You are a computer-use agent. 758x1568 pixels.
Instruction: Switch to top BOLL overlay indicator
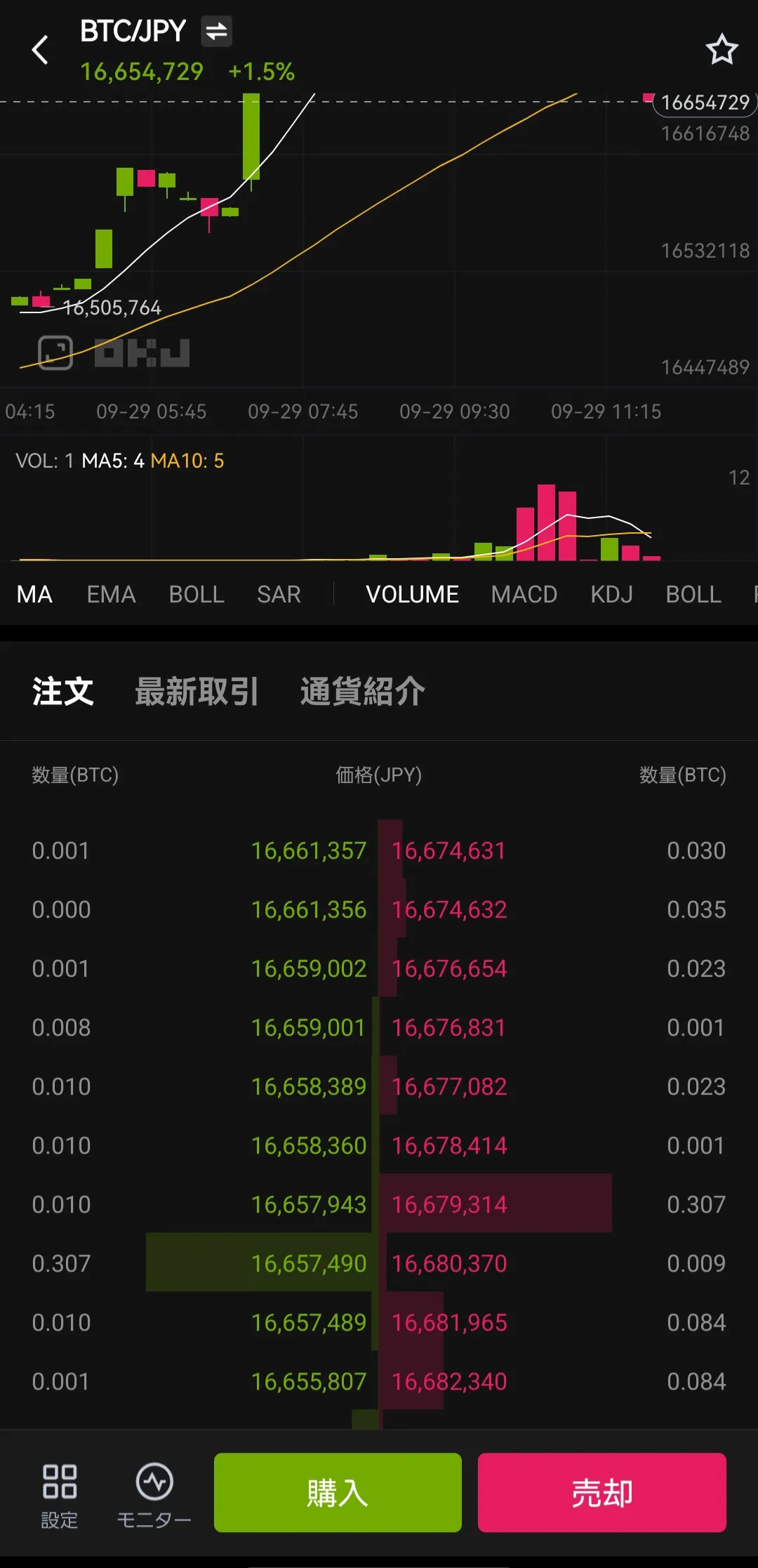[197, 595]
